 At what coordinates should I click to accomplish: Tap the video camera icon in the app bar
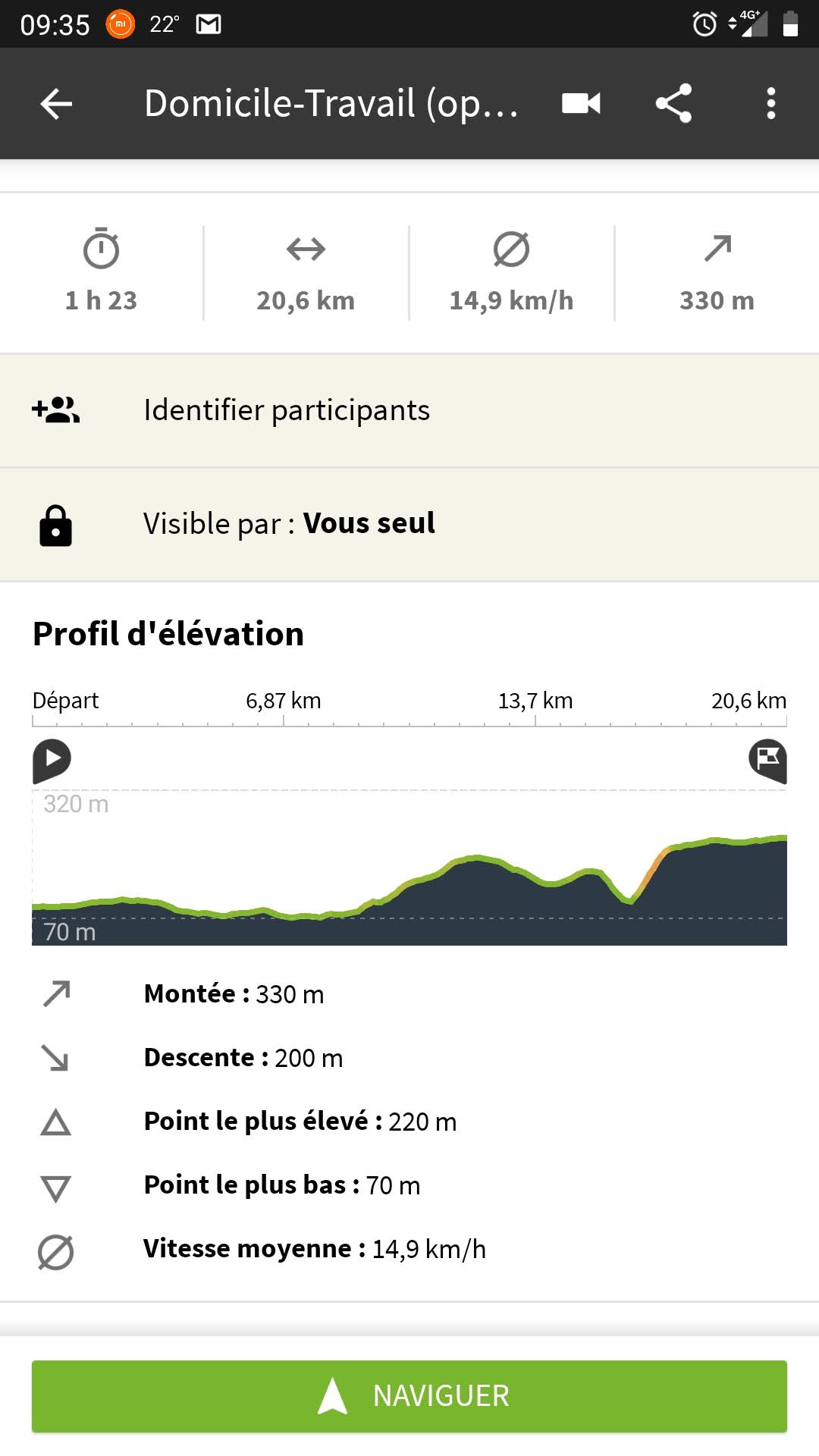(x=581, y=104)
